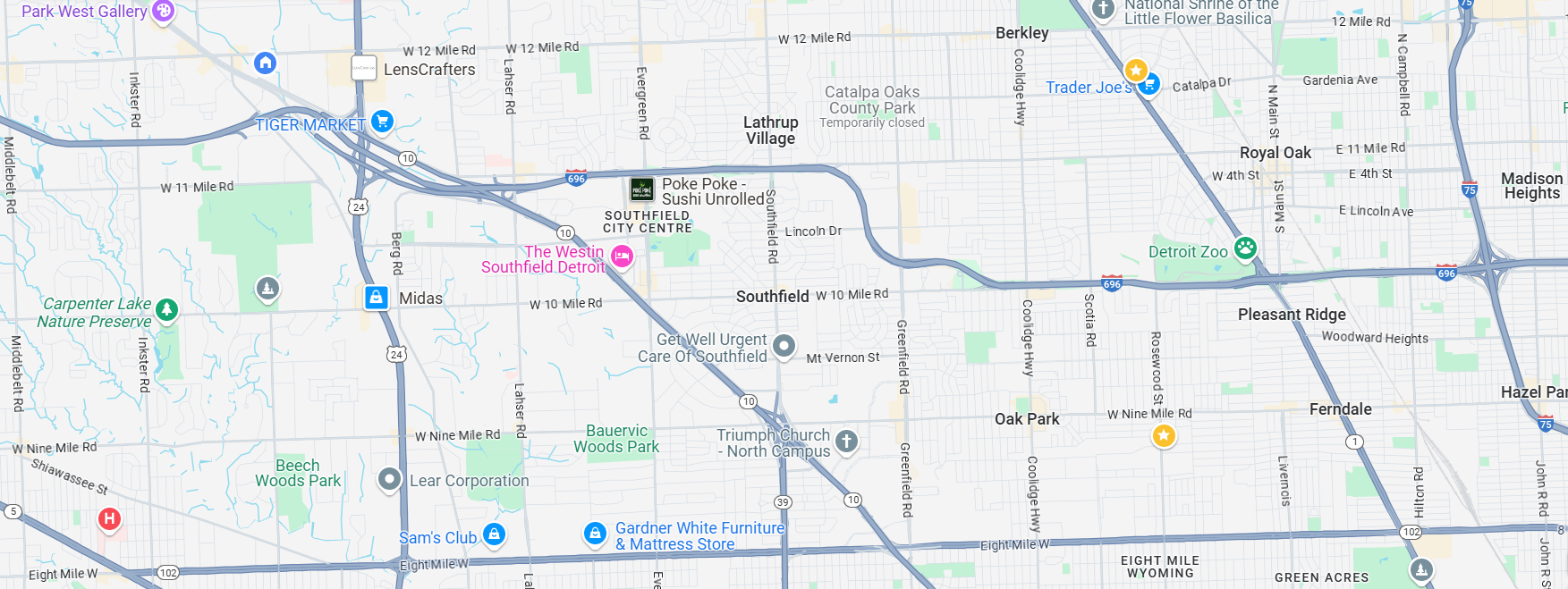This screenshot has width=1568, height=589.
Task: Open the Trader Joe's map pin
Action: tap(1149, 85)
